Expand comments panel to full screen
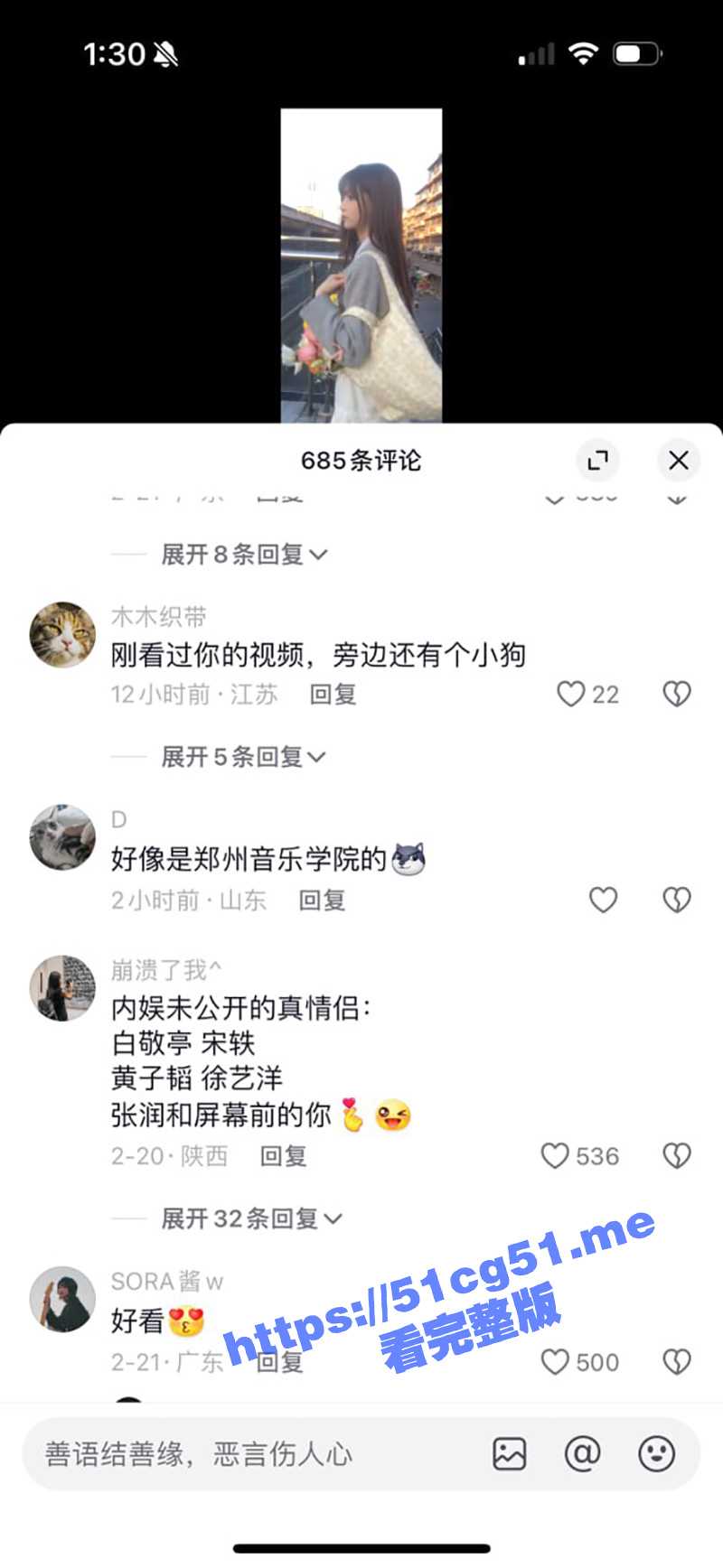Image resolution: width=723 pixels, height=1568 pixels. tap(597, 461)
